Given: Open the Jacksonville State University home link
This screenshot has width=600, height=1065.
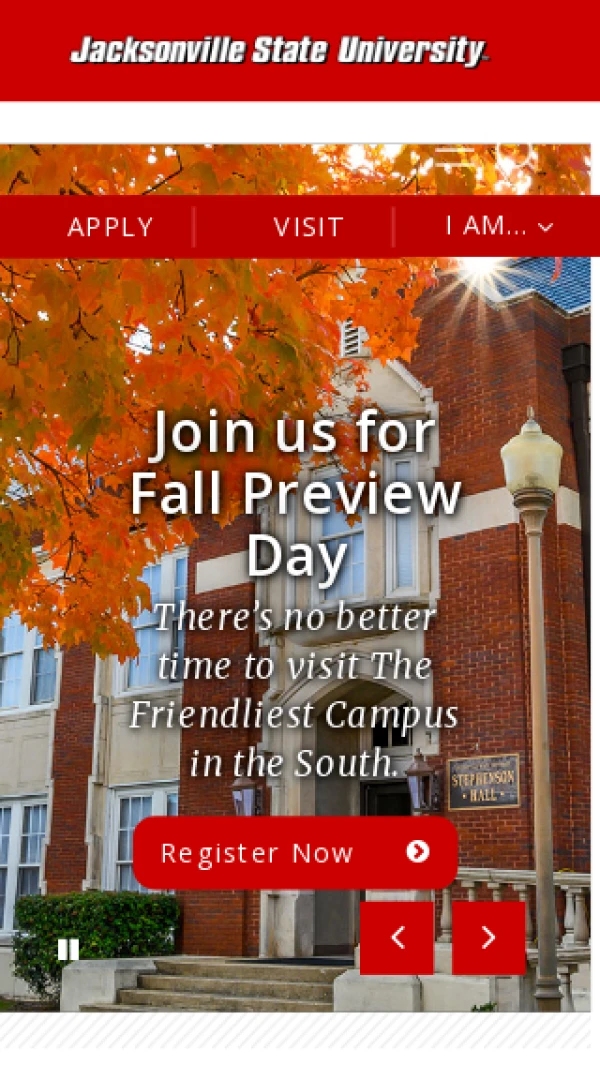Looking at the screenshot, I should pyautogui.click(x=278, y=50).
